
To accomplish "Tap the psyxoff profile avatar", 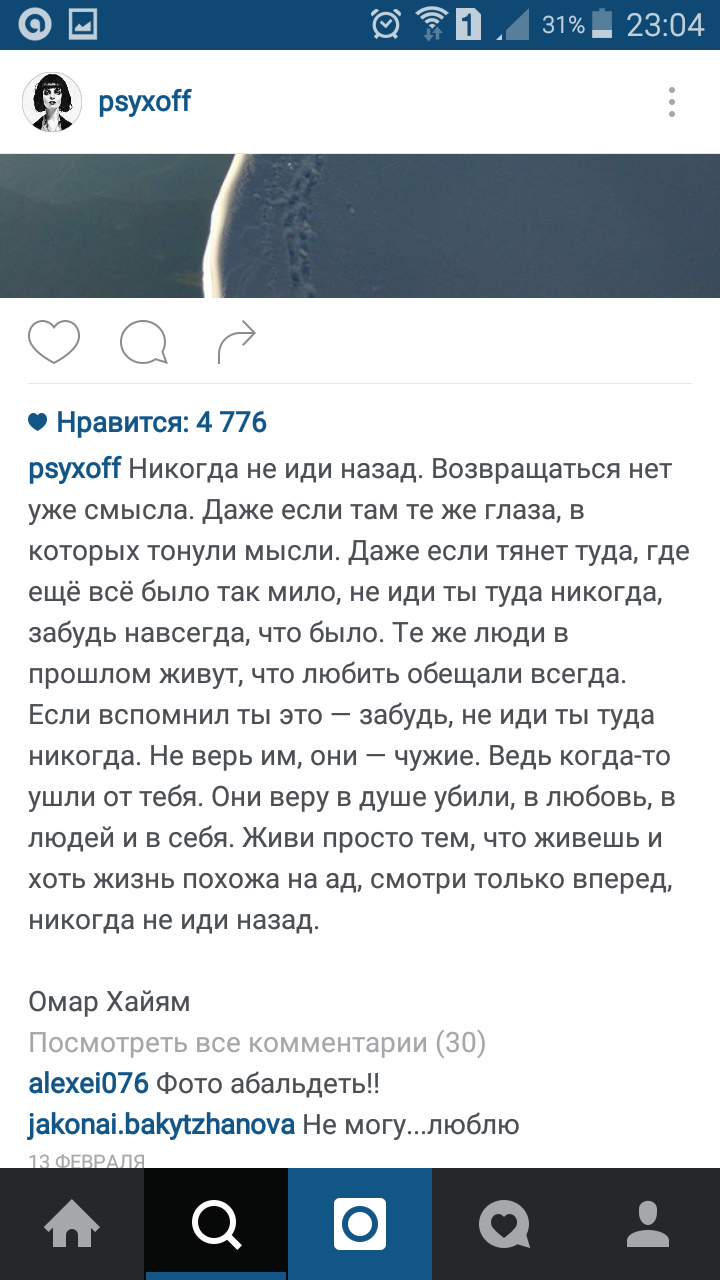I will pyautogui.click(x=52, y=102).
